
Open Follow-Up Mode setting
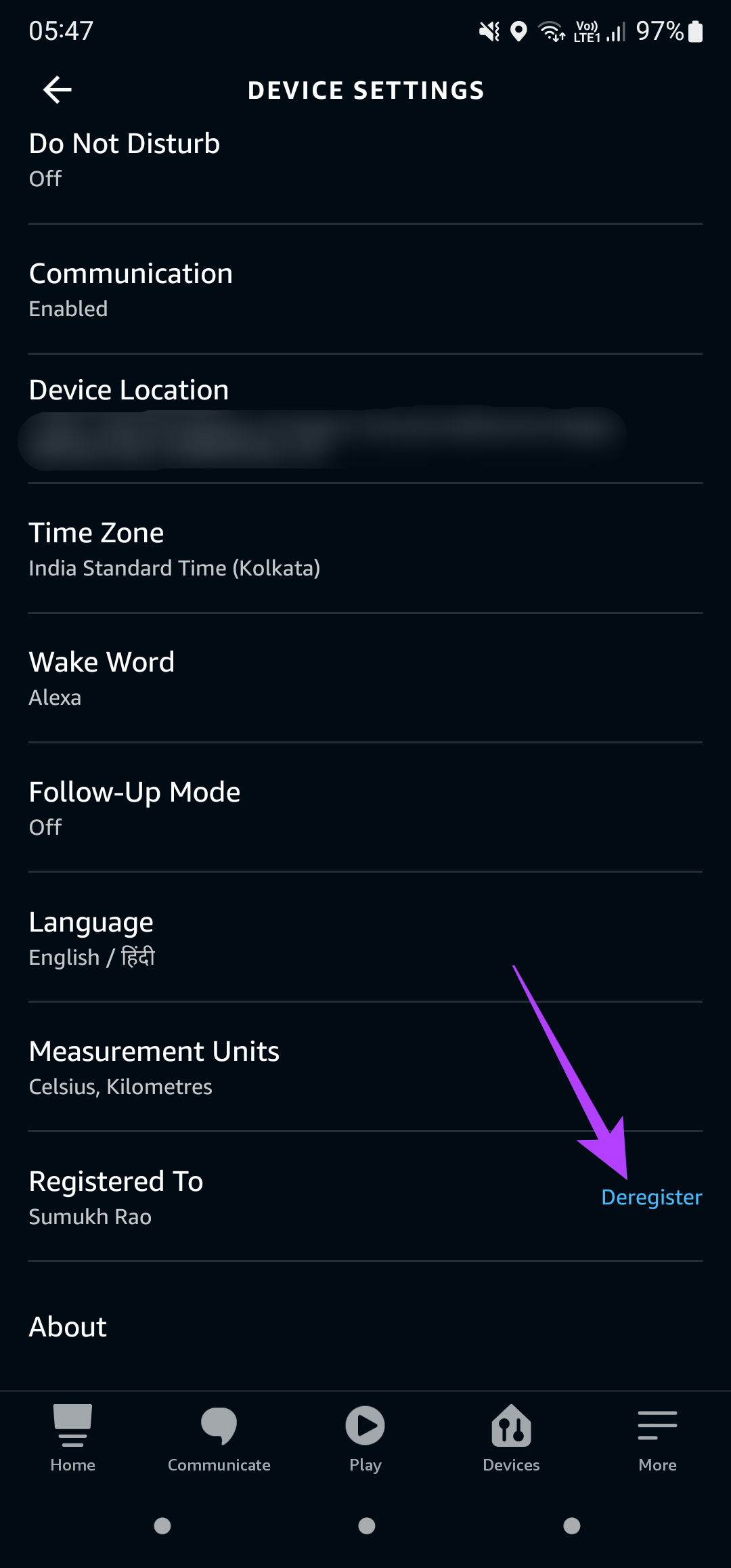pos(365,808)
